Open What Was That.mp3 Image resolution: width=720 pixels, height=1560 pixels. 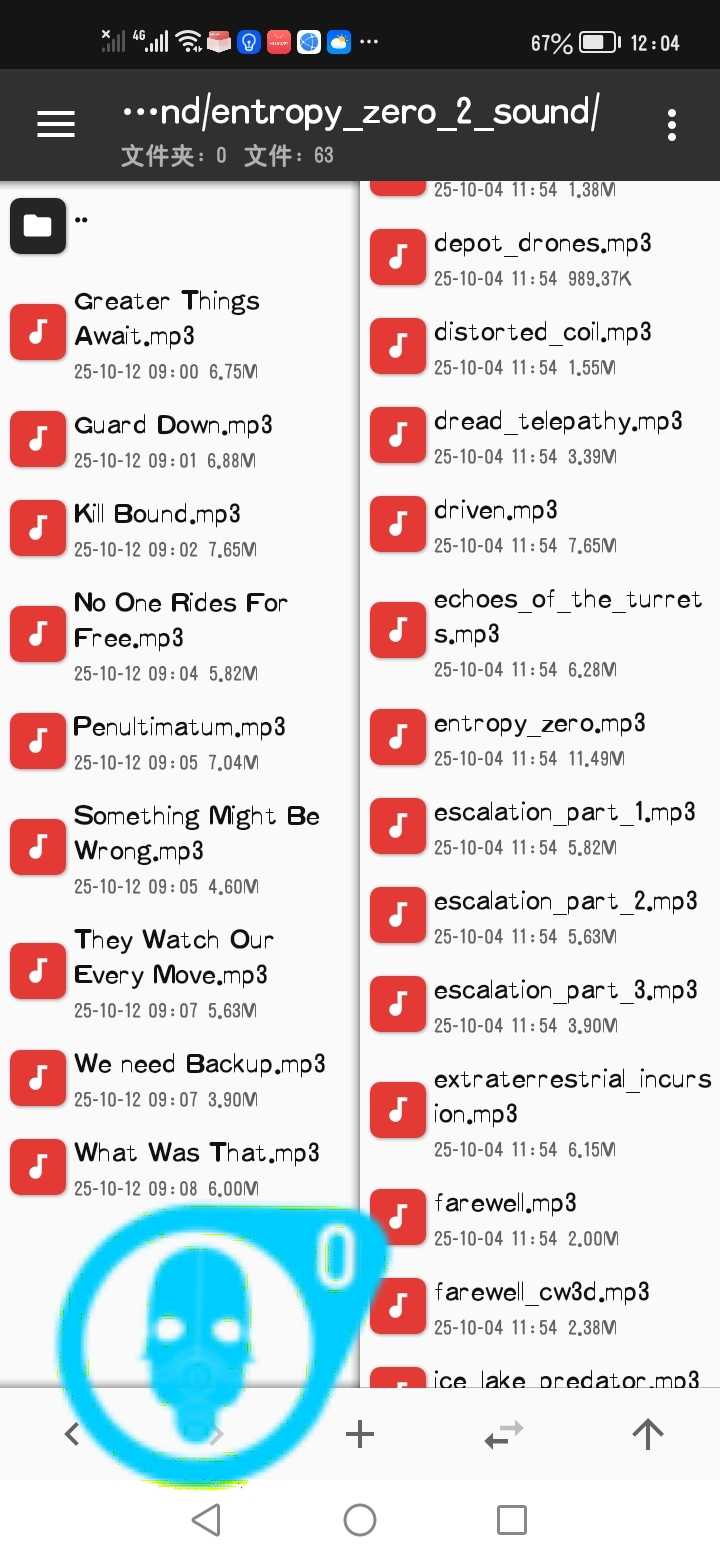(196, 1168)
